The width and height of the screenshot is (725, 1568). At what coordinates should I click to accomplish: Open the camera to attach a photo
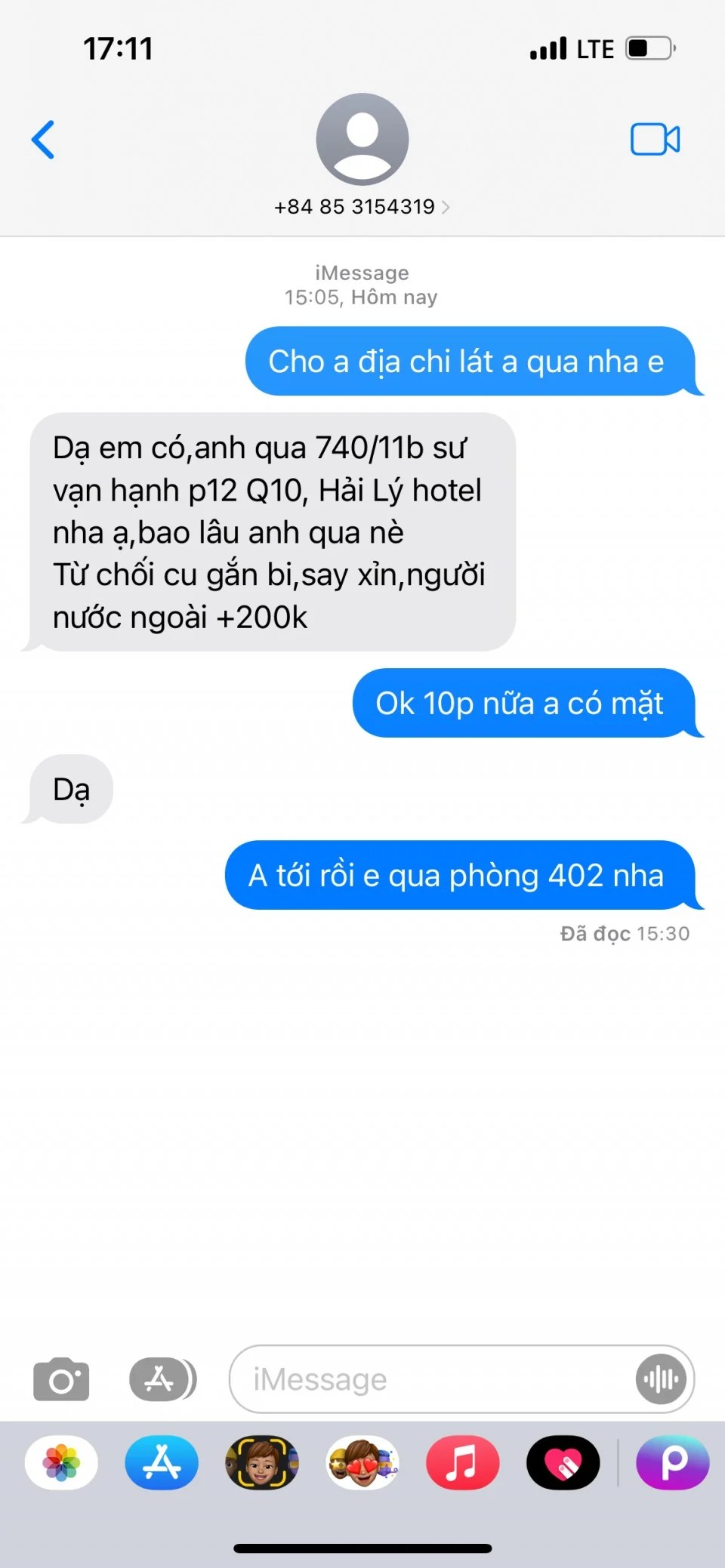click(x=61, y=1379)
